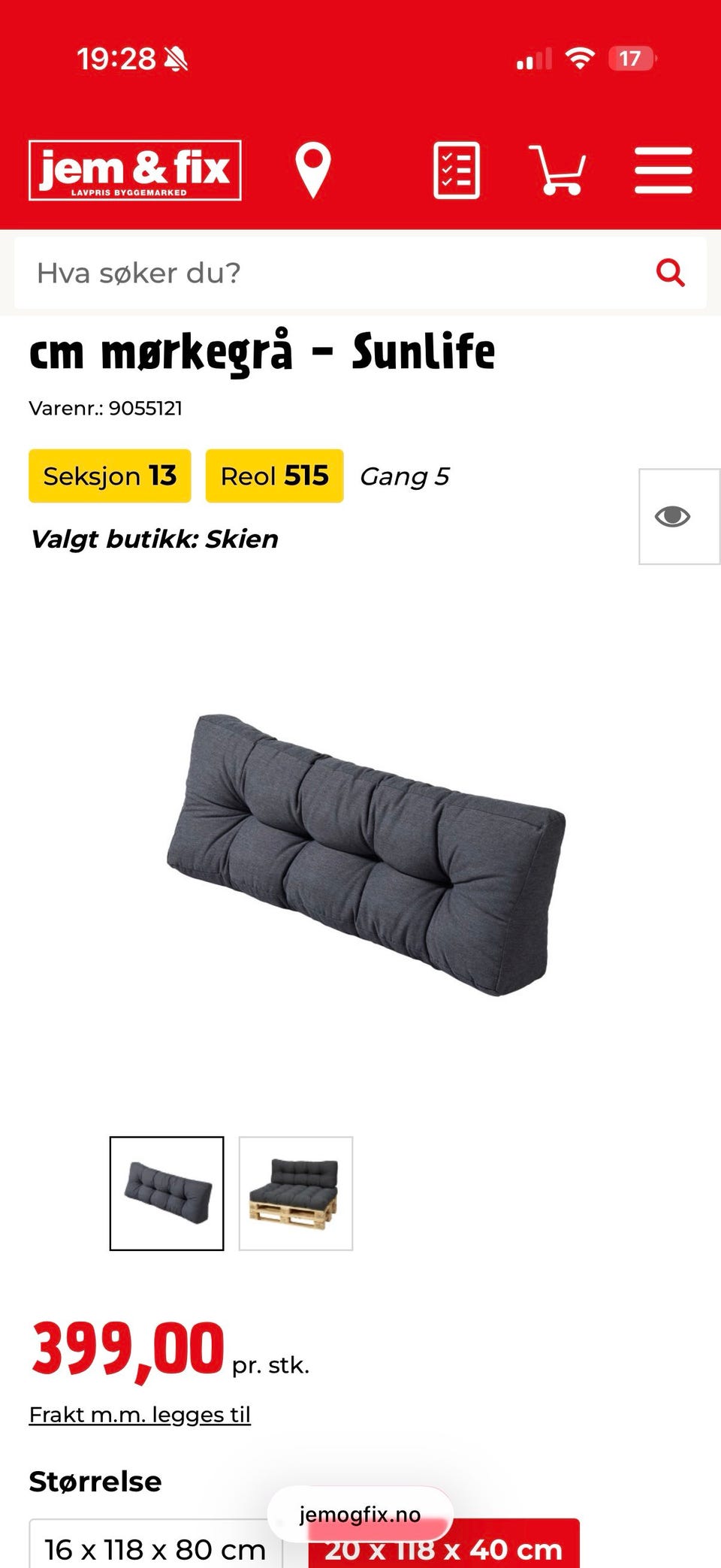Image resolution: width=721 pixels, height=1568 pixels.
Task: Open the store locator pin icon
Action: coord(313,171)
